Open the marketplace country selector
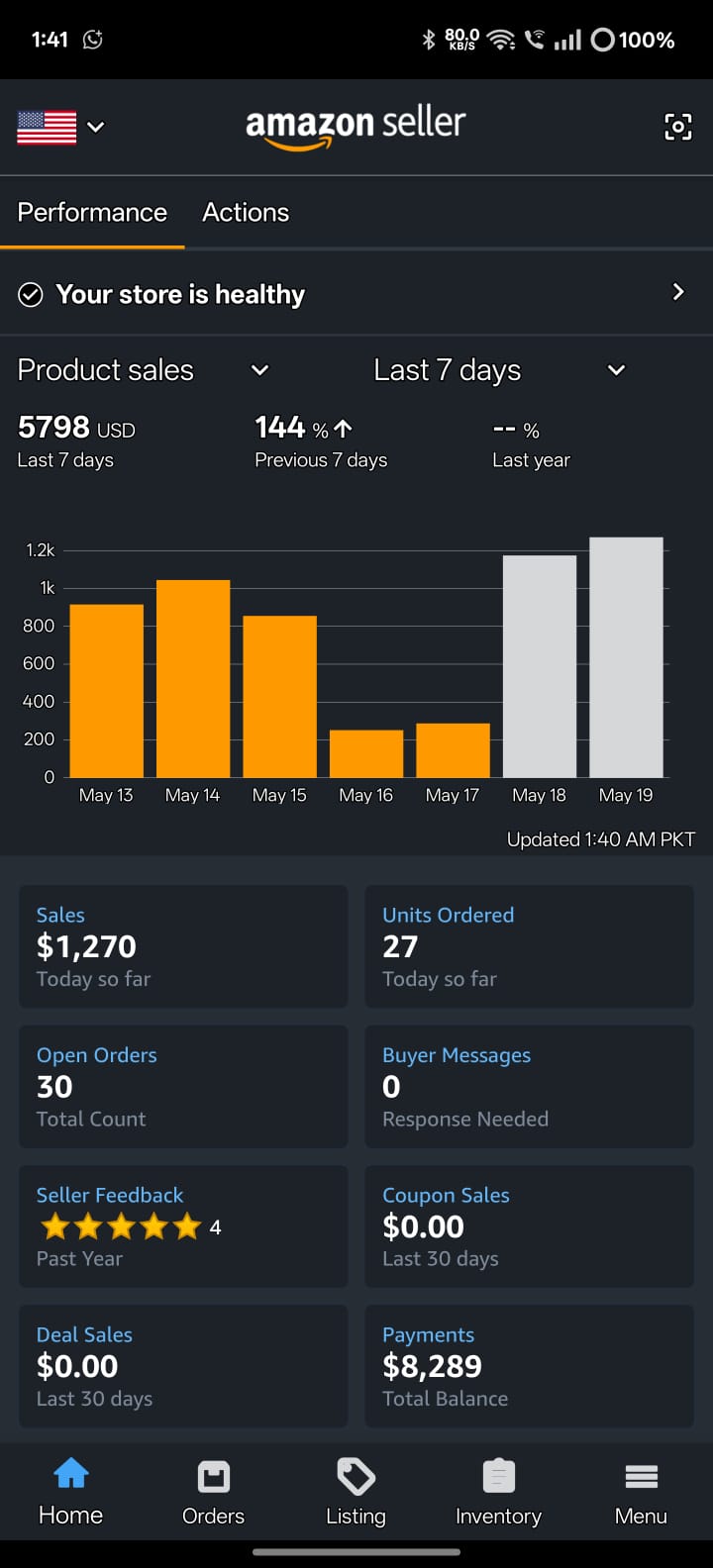 pyautogui.click(x=59, y=127)
